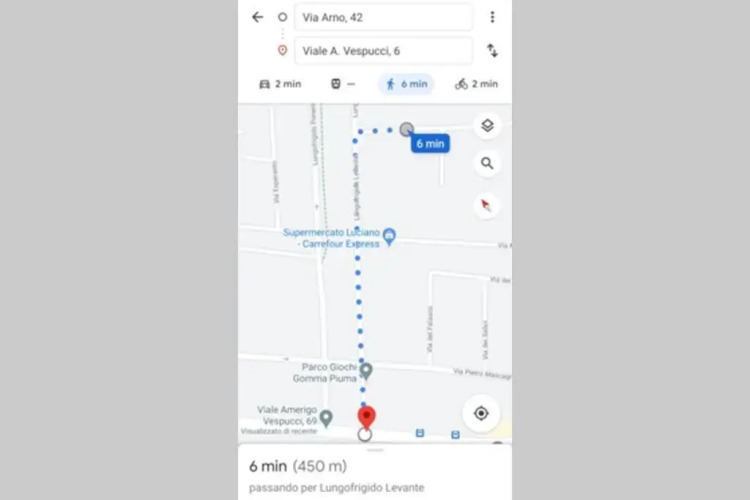Reset map orientation with compass
The height and width of the screenshot is (500, 750).
[x=487, y=205]
